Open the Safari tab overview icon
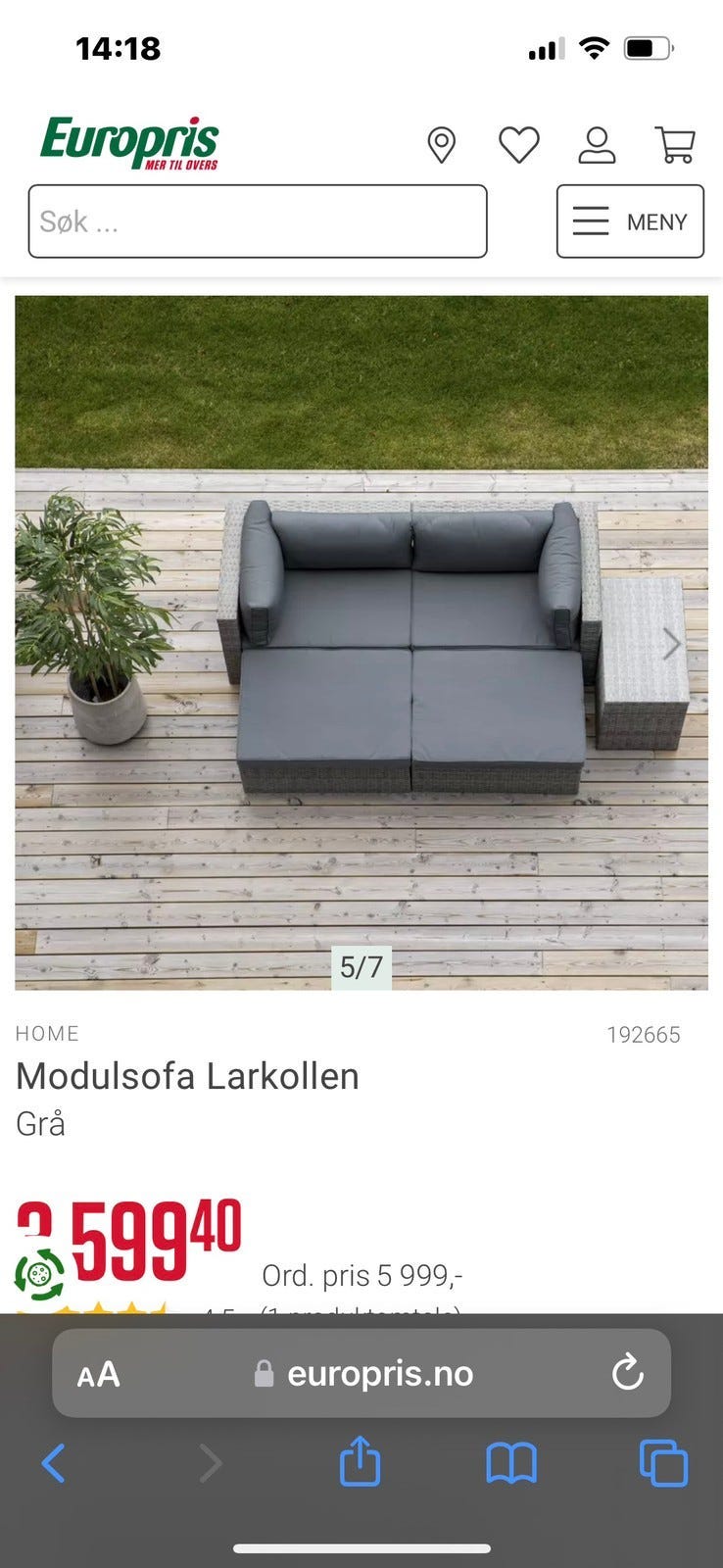This screenshot has width=723, height=1568. [x=662, y=1463]
